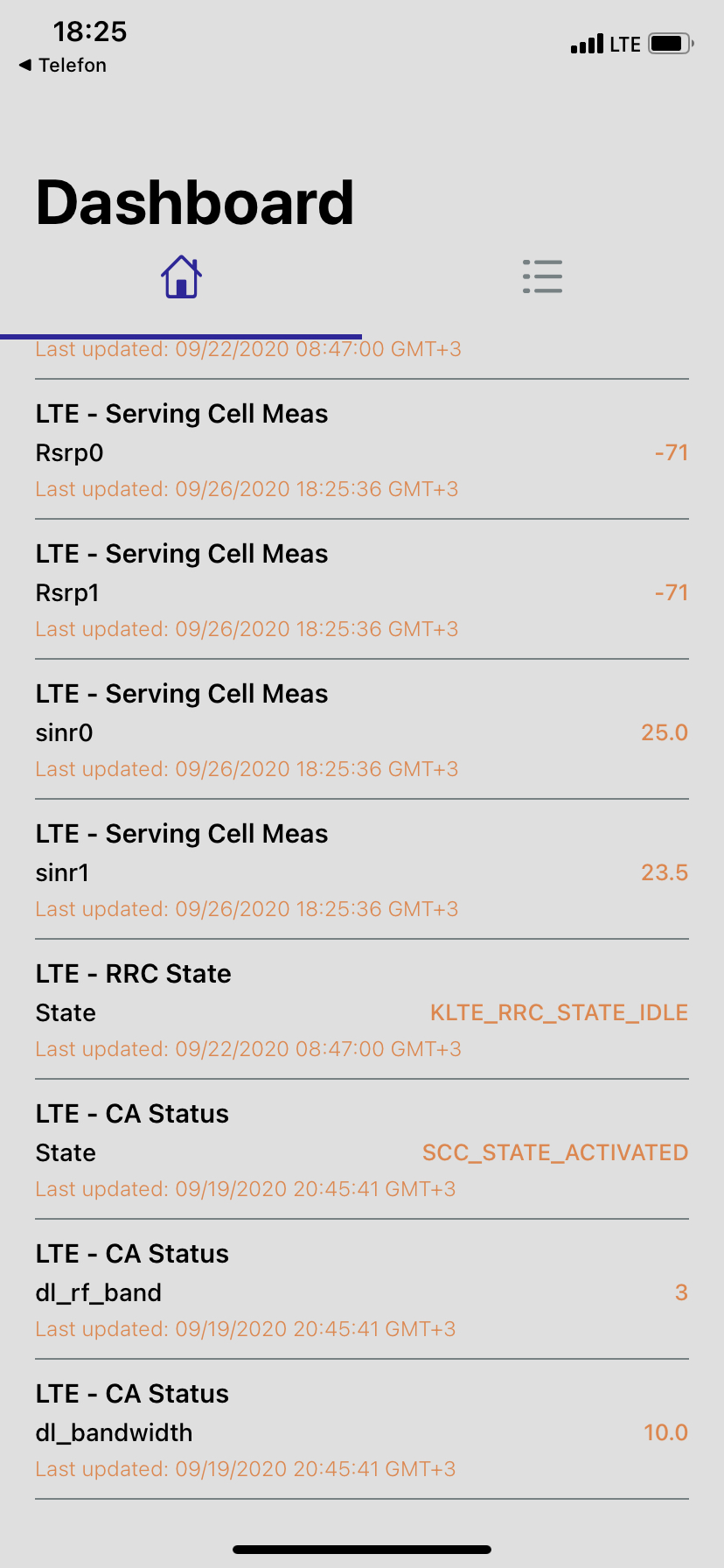Open the sinr1 measurement row

pos(362,870)
